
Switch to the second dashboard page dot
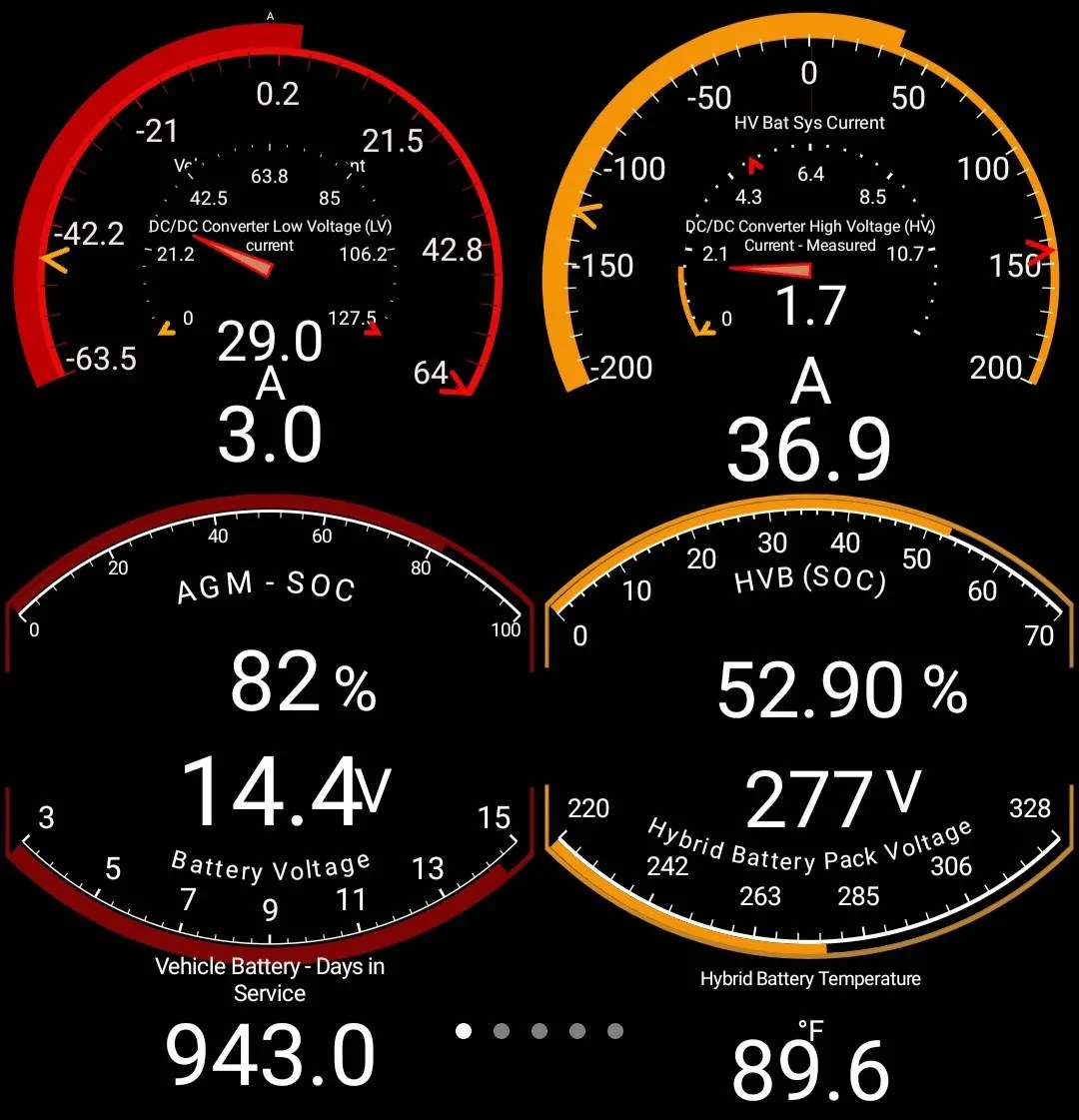tap(502, 1029)
